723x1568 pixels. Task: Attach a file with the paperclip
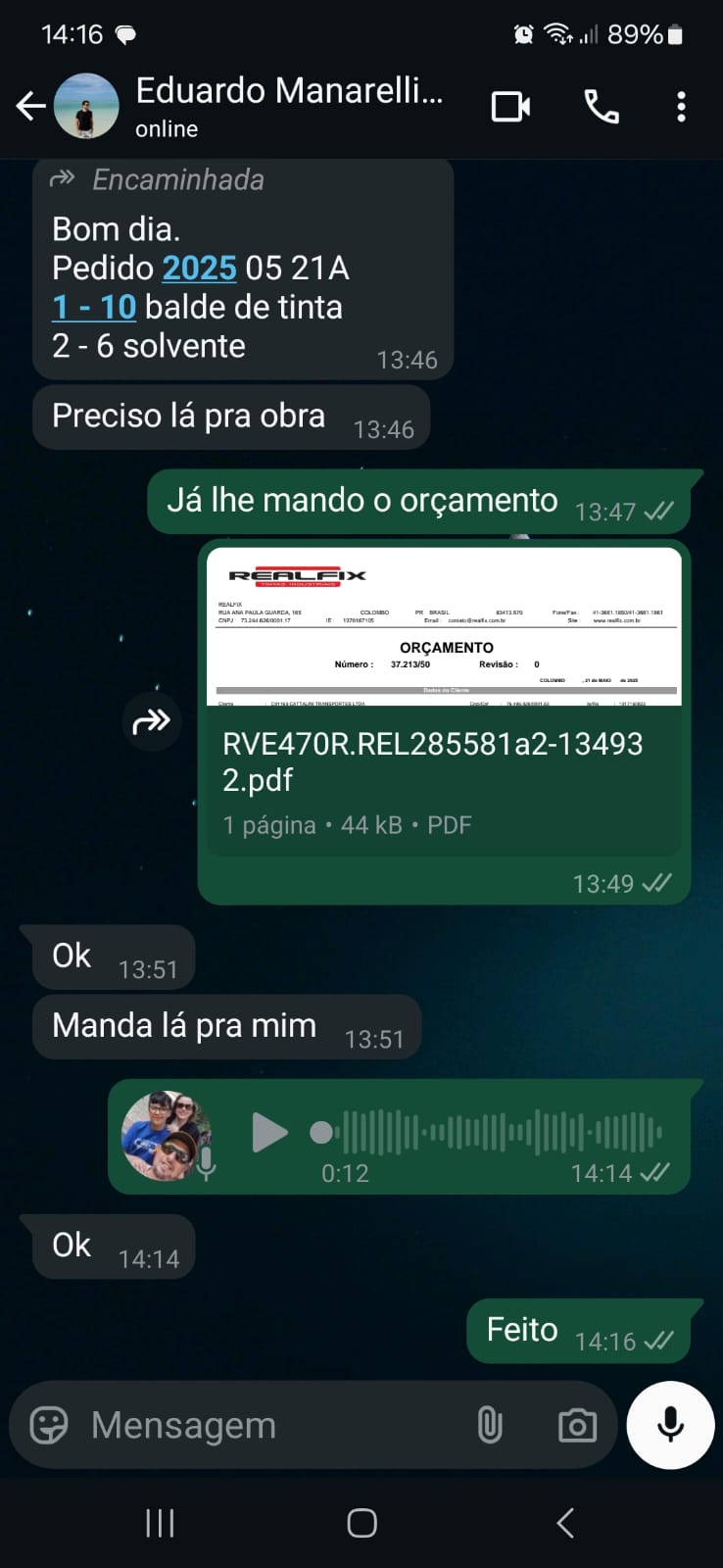tap(490, 1425)
